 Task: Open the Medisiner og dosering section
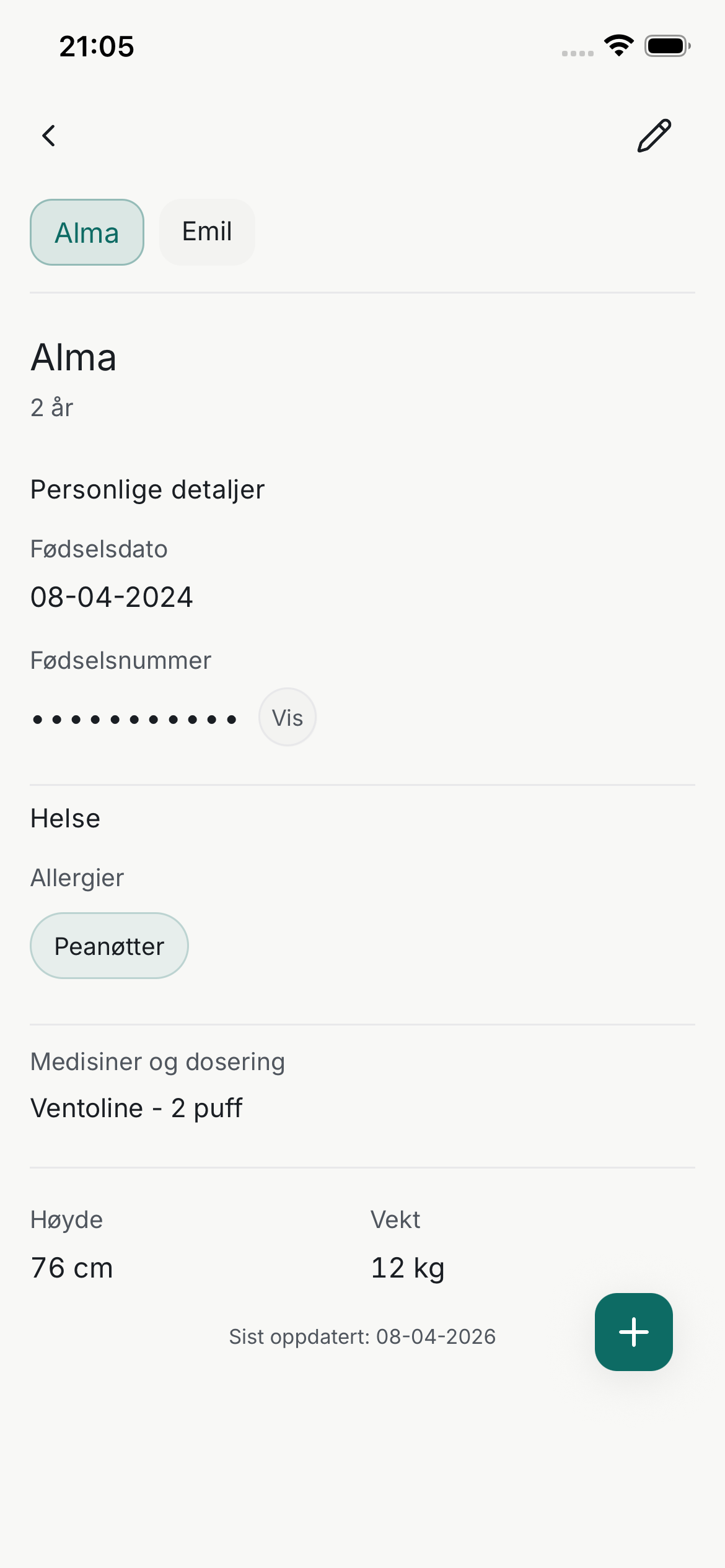[x=157, y=1061]
